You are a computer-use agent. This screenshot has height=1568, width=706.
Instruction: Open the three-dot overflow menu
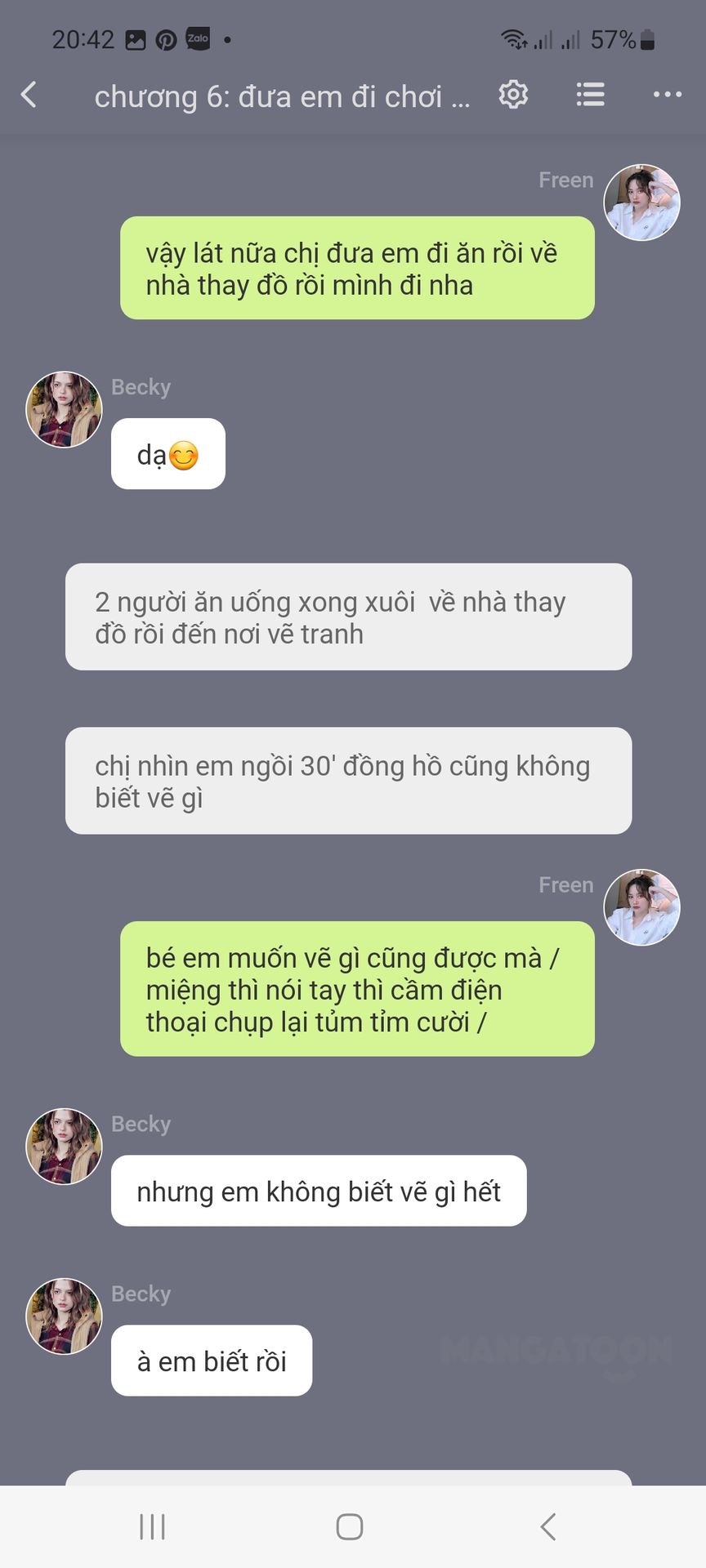[x=668, y=96]
